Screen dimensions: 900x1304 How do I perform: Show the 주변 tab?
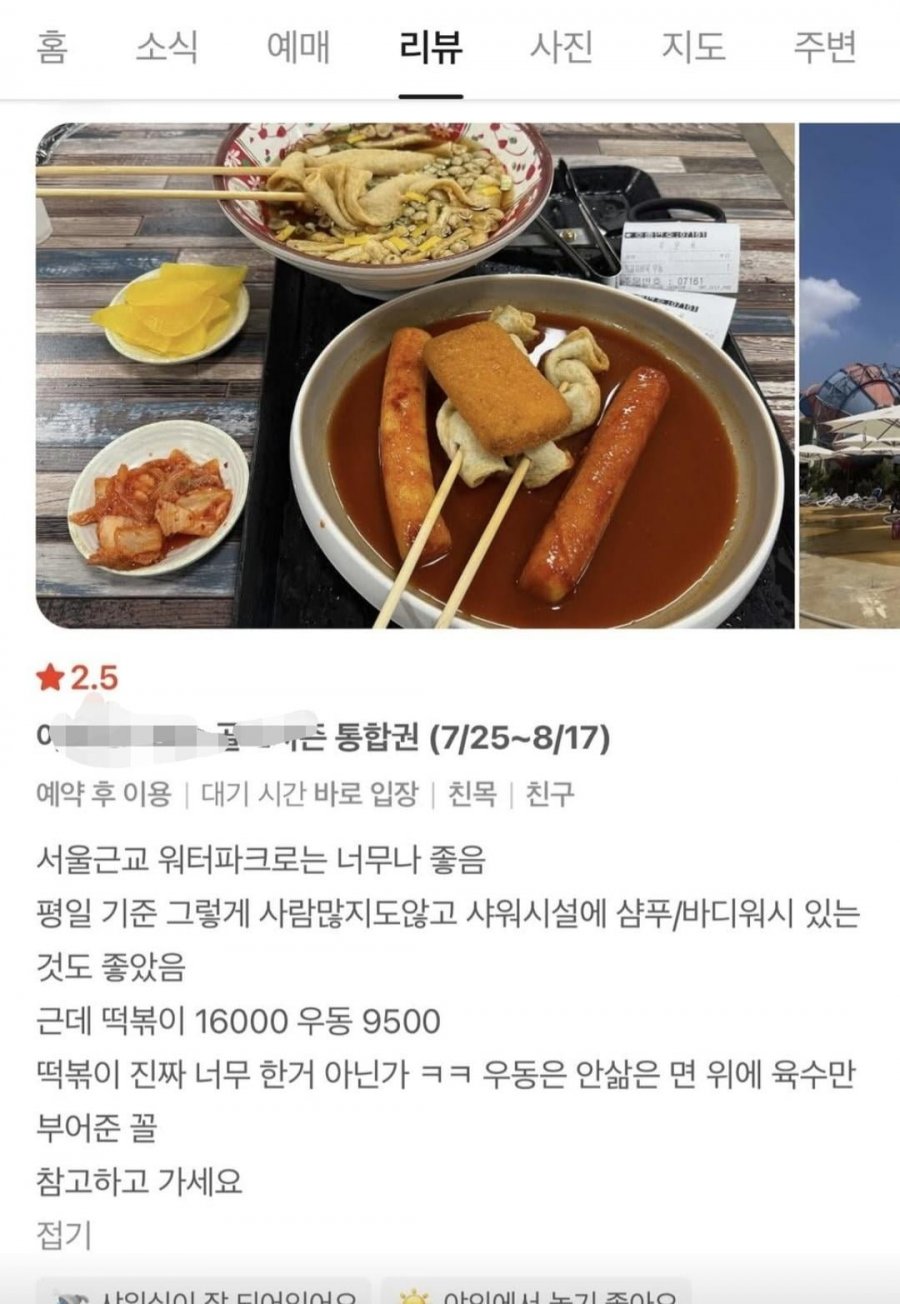coord(825,47)
